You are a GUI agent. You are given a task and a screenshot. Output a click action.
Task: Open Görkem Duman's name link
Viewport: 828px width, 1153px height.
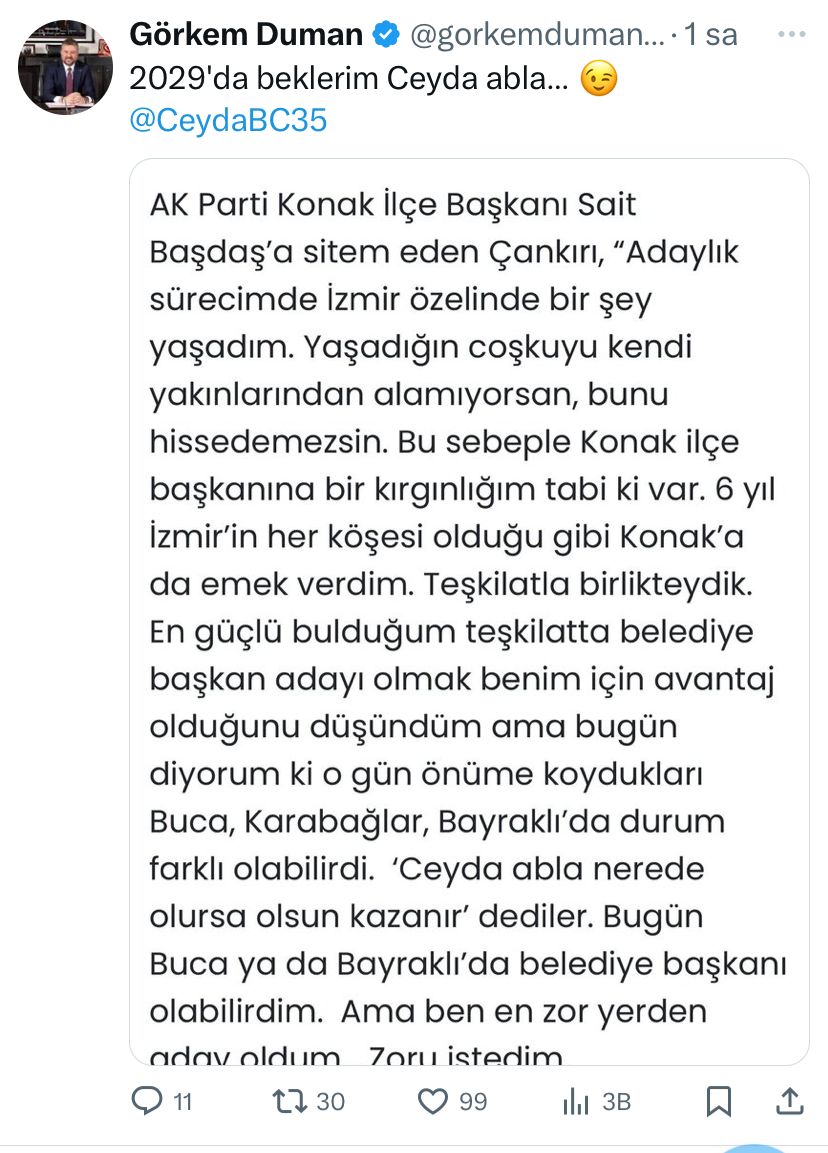point(246,35)
